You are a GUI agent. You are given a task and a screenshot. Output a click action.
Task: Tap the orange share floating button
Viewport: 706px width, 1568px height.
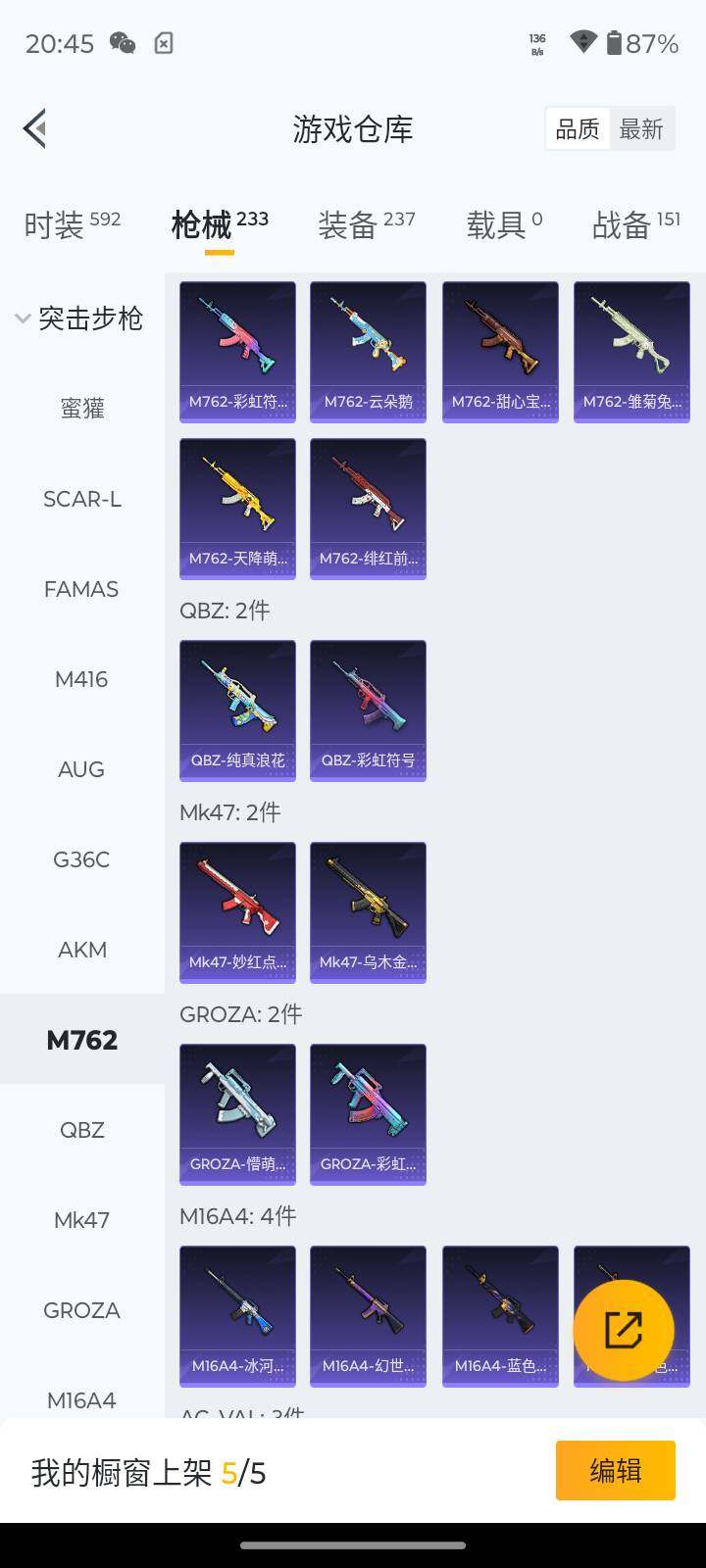(x=624, y=1330)
